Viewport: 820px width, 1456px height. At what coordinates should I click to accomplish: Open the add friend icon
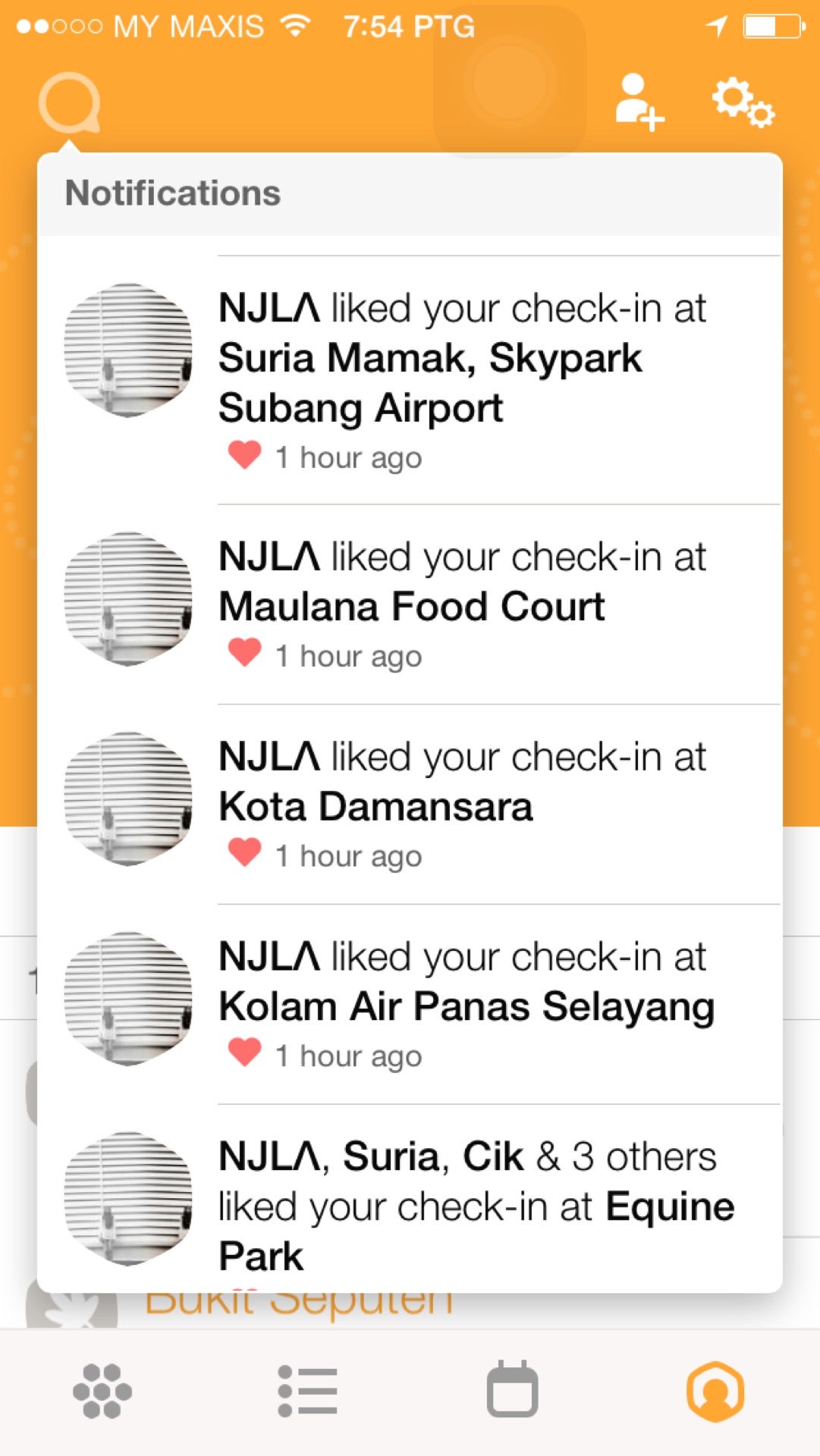639,102
